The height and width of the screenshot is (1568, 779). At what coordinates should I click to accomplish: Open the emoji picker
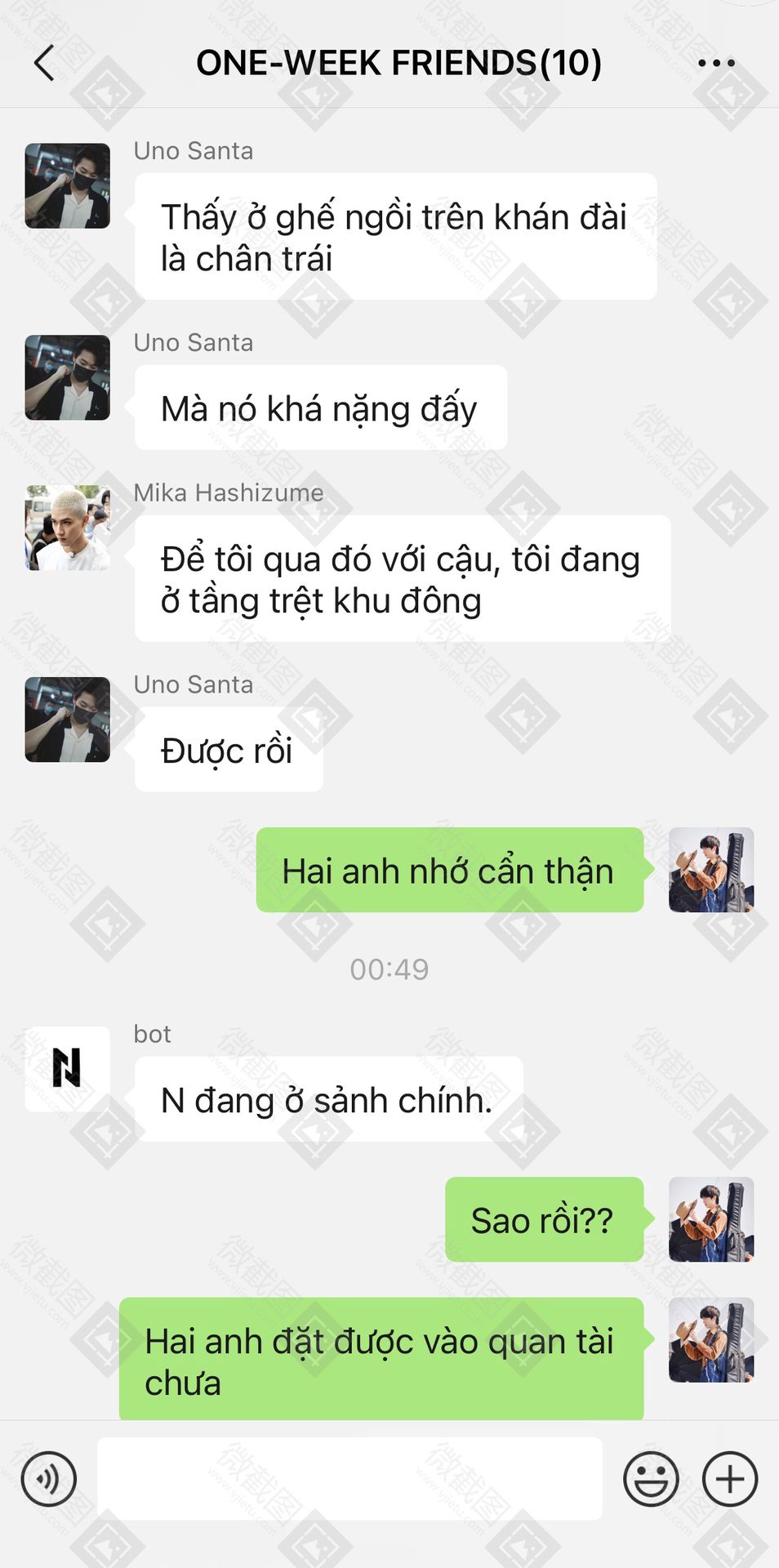(651, 1479)
